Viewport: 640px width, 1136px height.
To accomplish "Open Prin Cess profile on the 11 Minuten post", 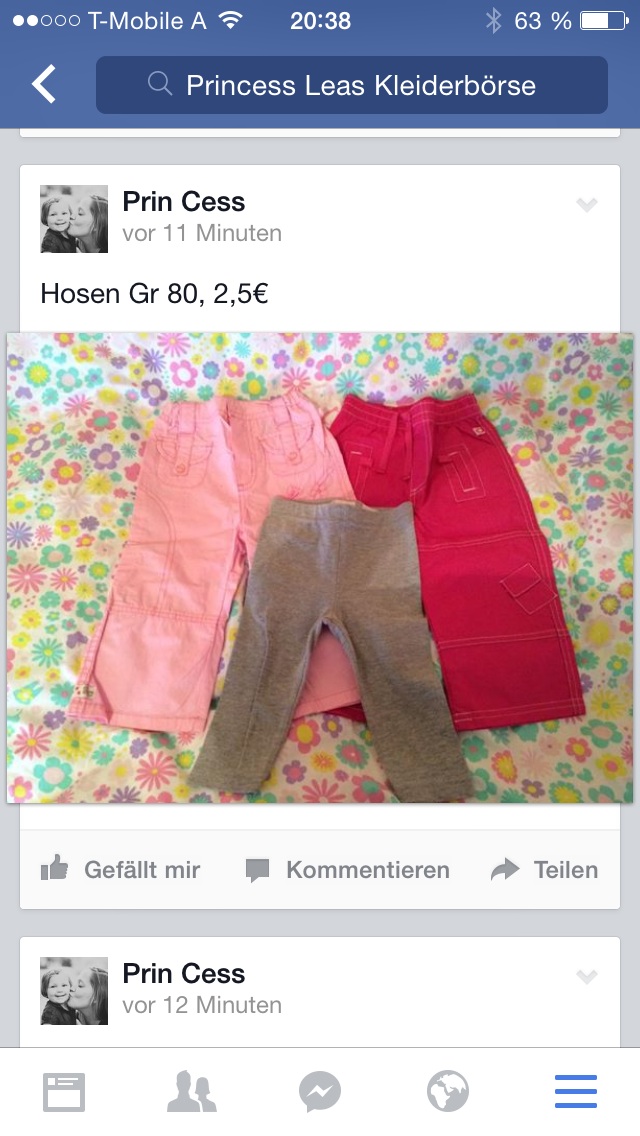I will (183, 201).
